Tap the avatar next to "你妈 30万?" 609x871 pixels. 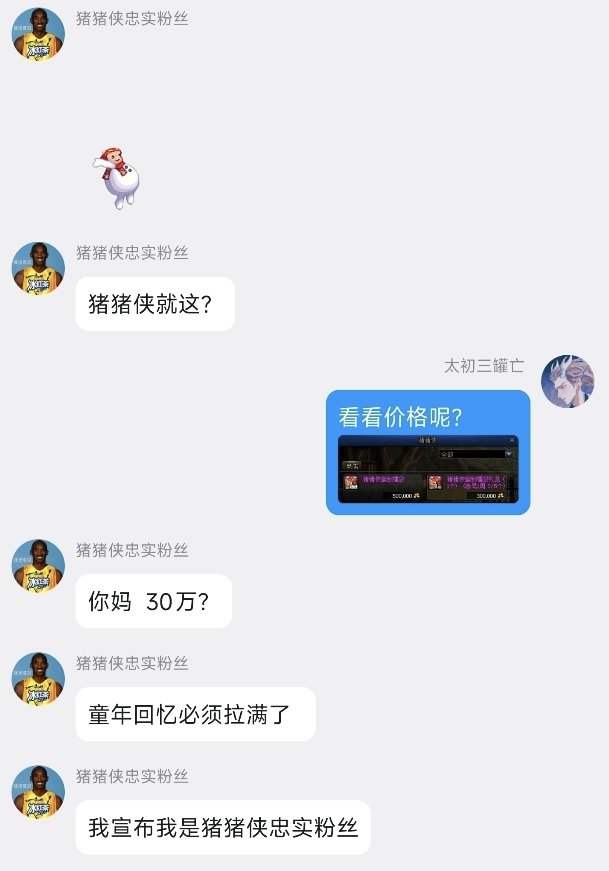38,565
